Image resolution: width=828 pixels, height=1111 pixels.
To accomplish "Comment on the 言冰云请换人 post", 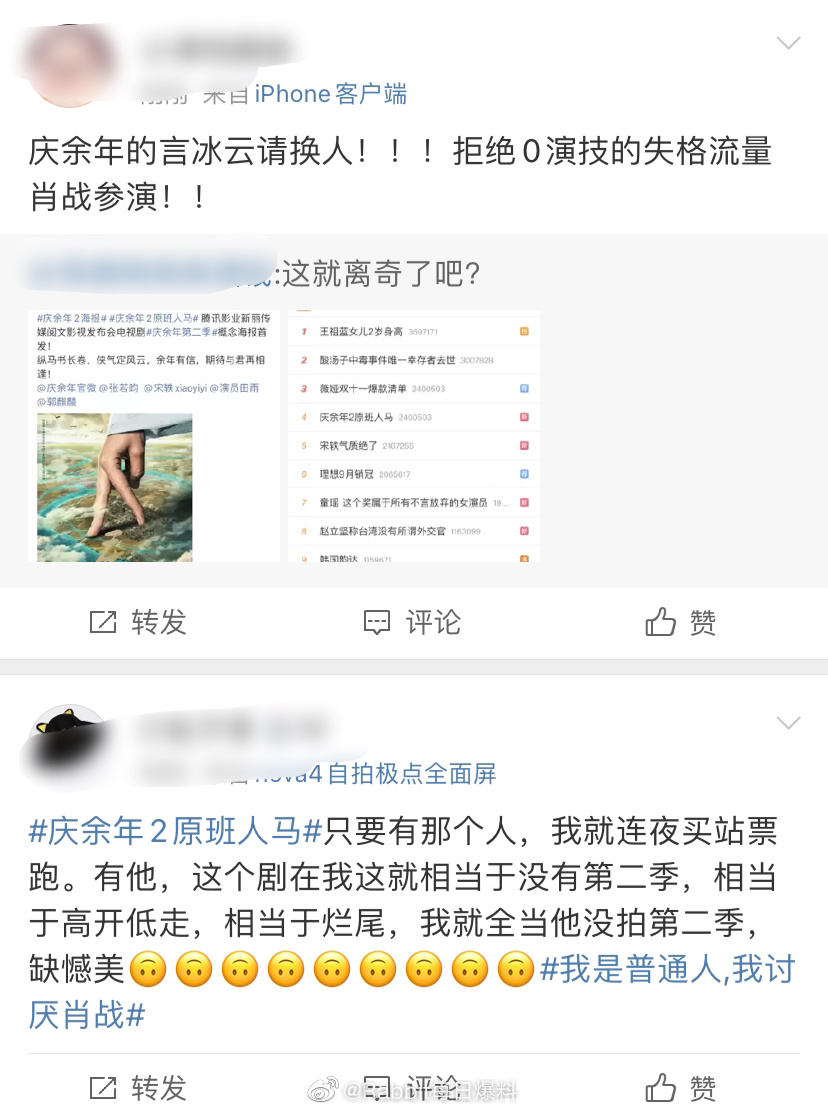I will tap(412, 622).
